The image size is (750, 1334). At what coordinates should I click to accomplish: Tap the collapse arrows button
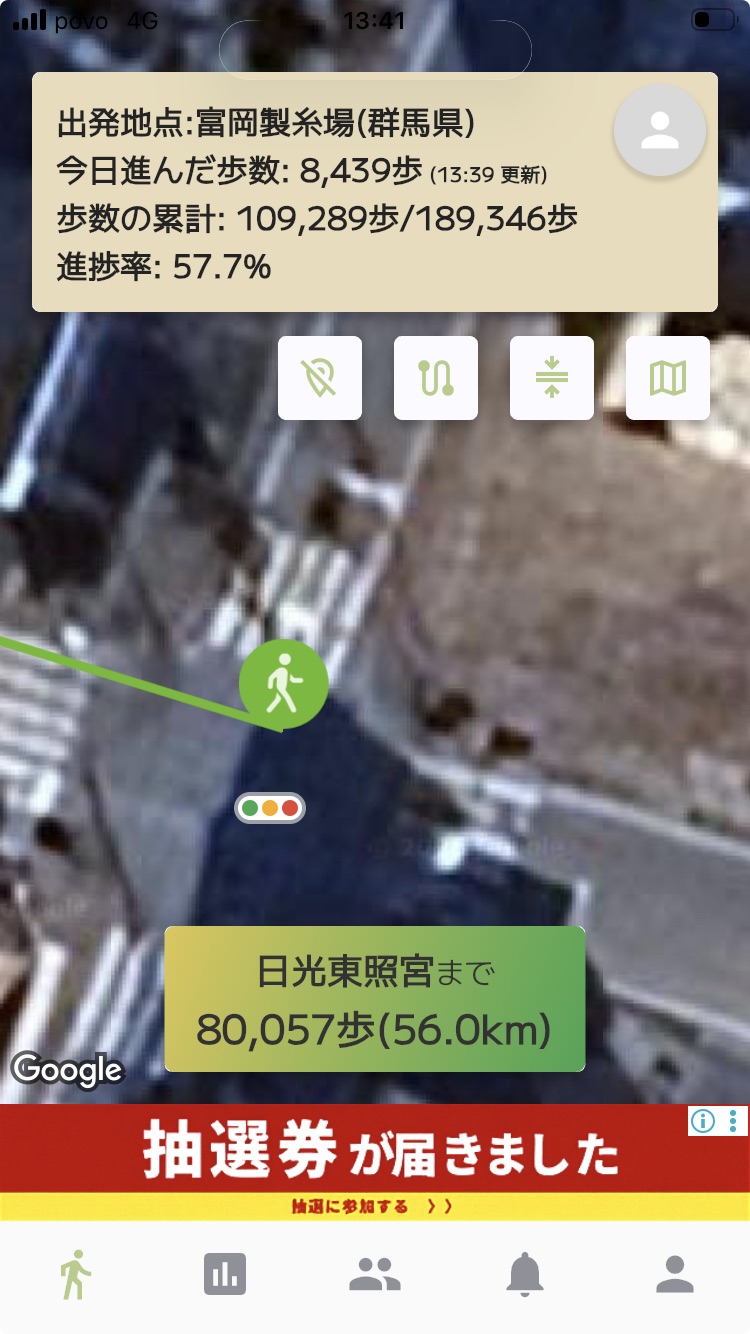(552, 378)
